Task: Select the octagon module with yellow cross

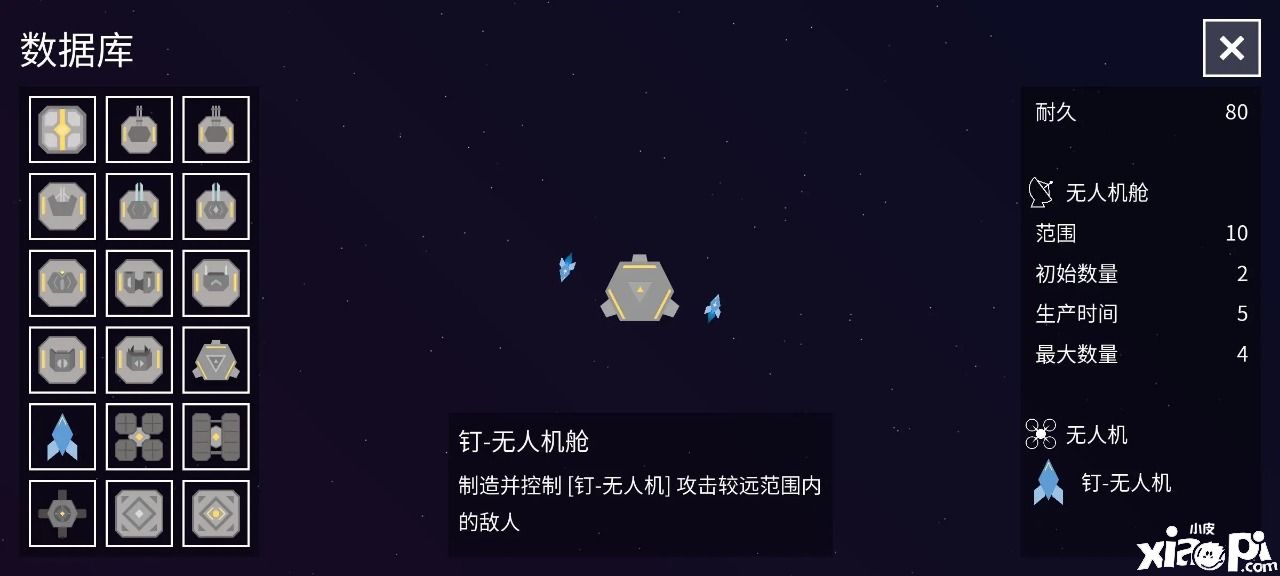Action: click(62, 129)
